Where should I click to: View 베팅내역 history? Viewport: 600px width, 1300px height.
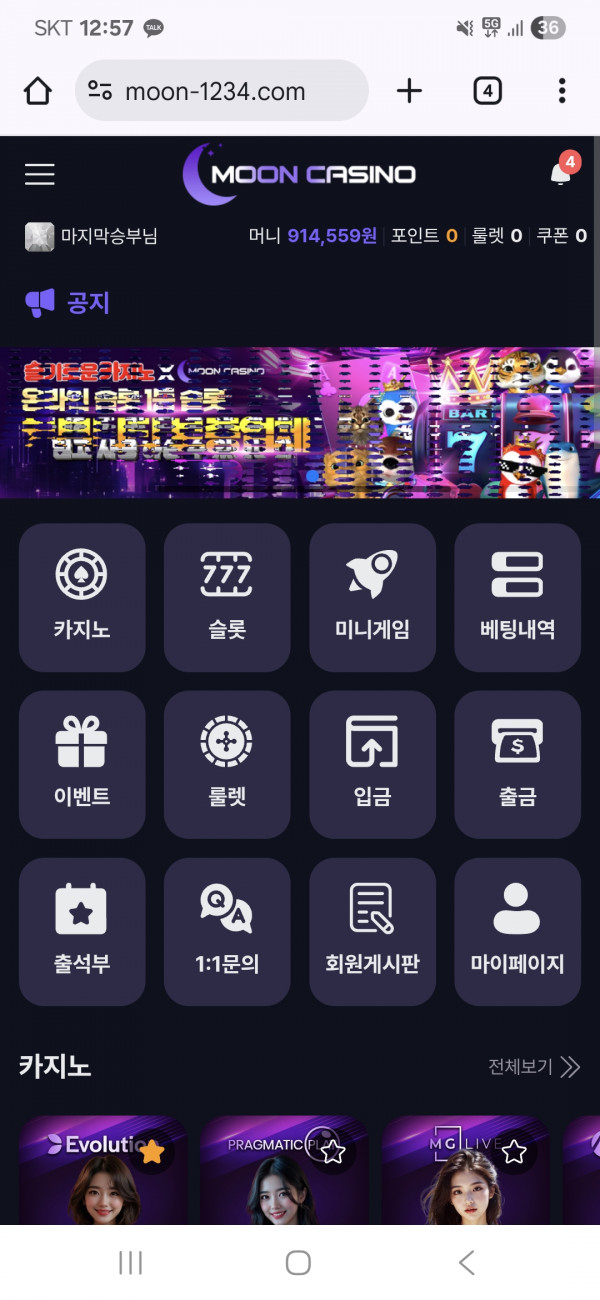517,597
